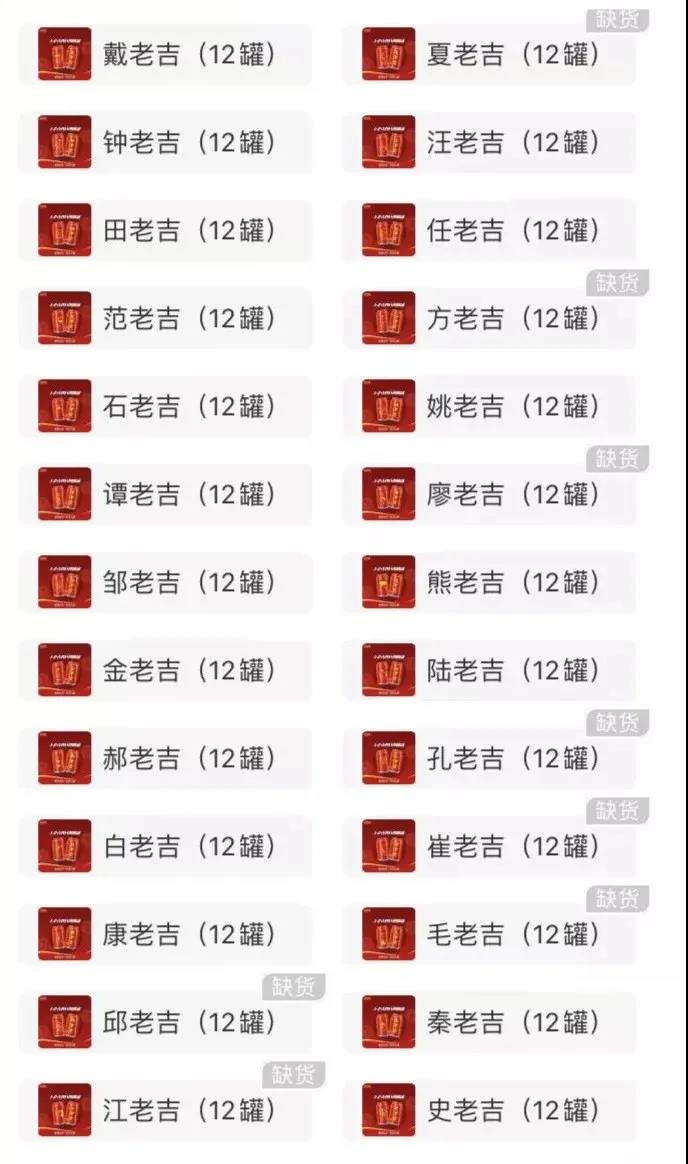The height and width of the screenshot is (1164, 688).
Task: Choose the 白老吉 (12罐) option
Action: pos(165,846)
